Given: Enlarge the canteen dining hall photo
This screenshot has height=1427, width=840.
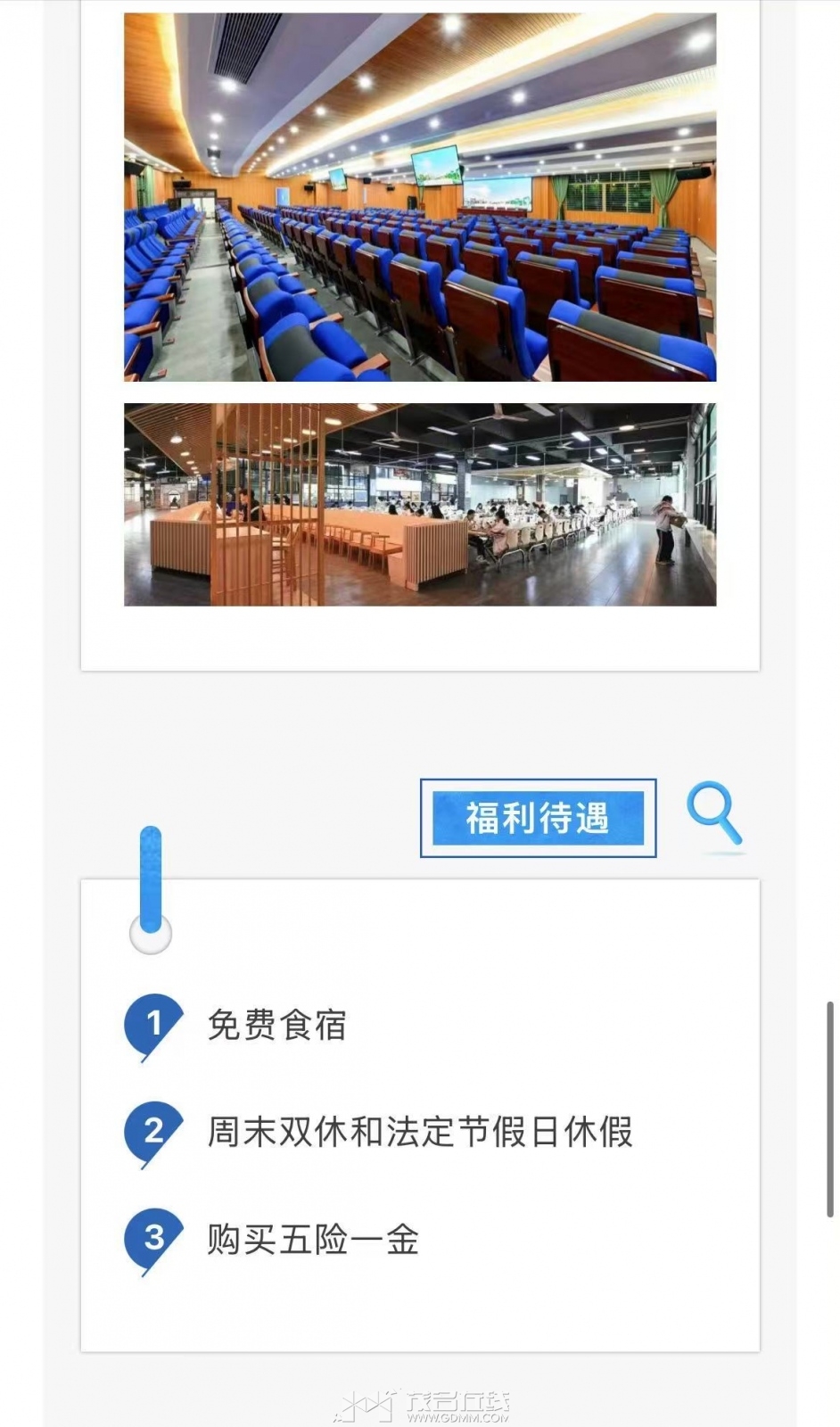Looking at the screenshot, I should 420,505.
